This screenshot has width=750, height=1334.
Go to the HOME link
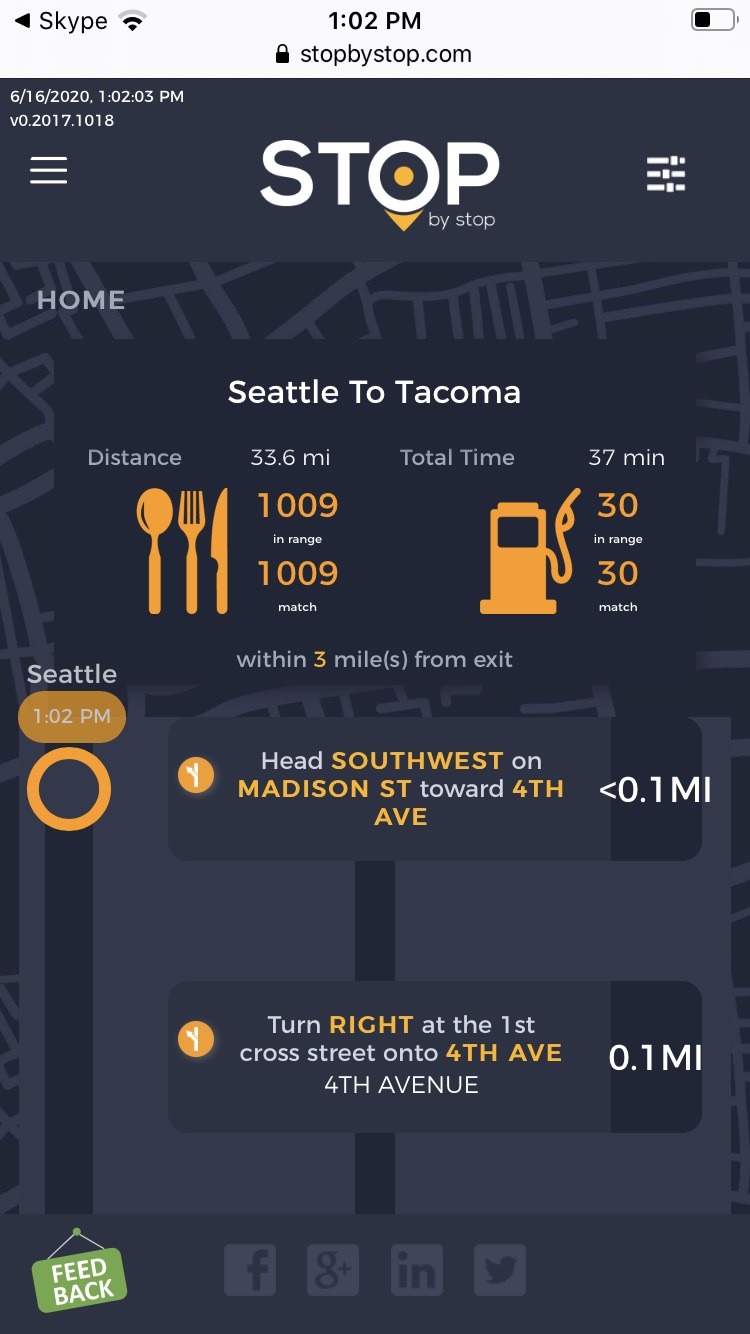tap(81, 300)
